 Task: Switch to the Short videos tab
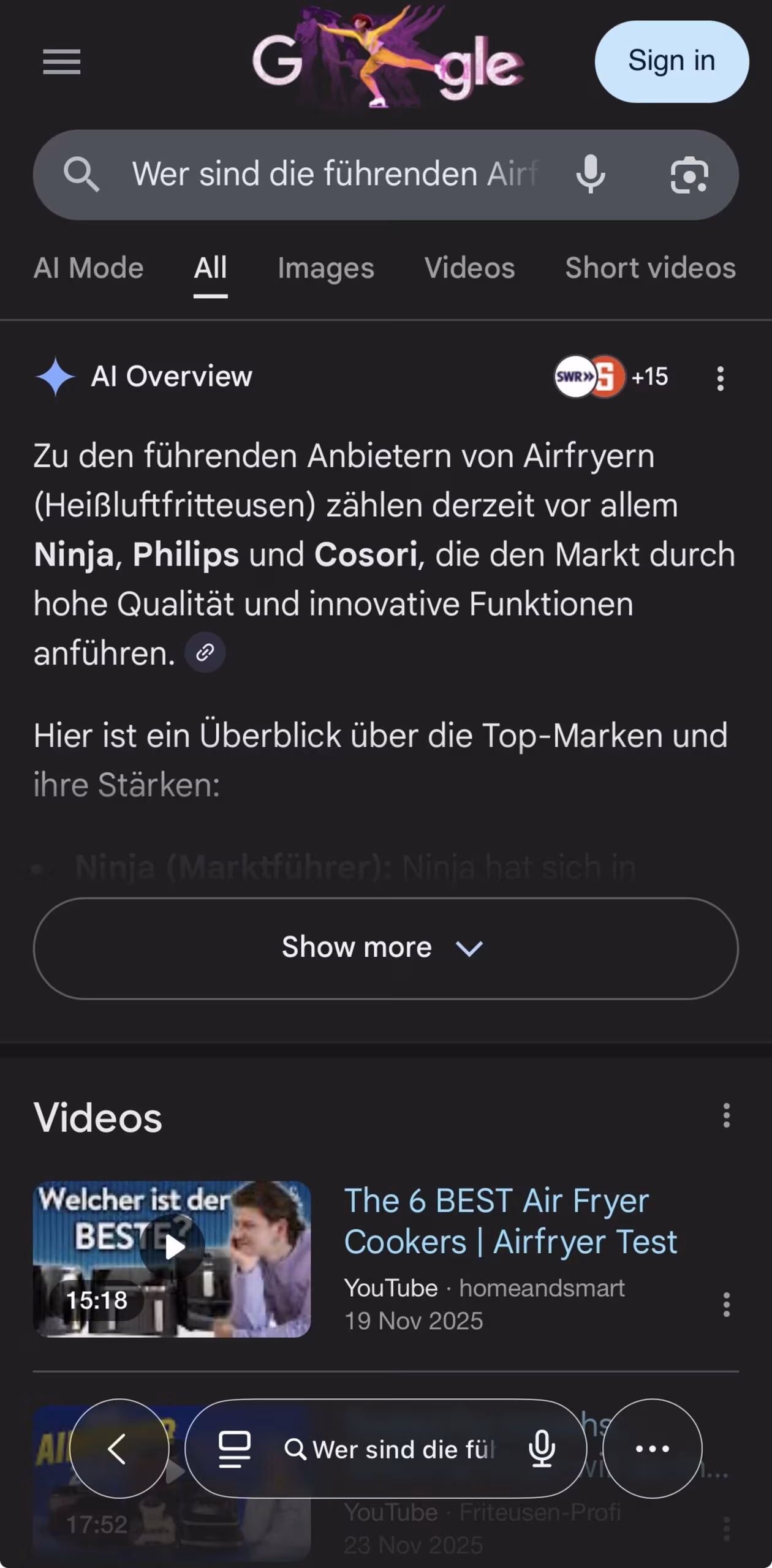[x=650, y=268]
